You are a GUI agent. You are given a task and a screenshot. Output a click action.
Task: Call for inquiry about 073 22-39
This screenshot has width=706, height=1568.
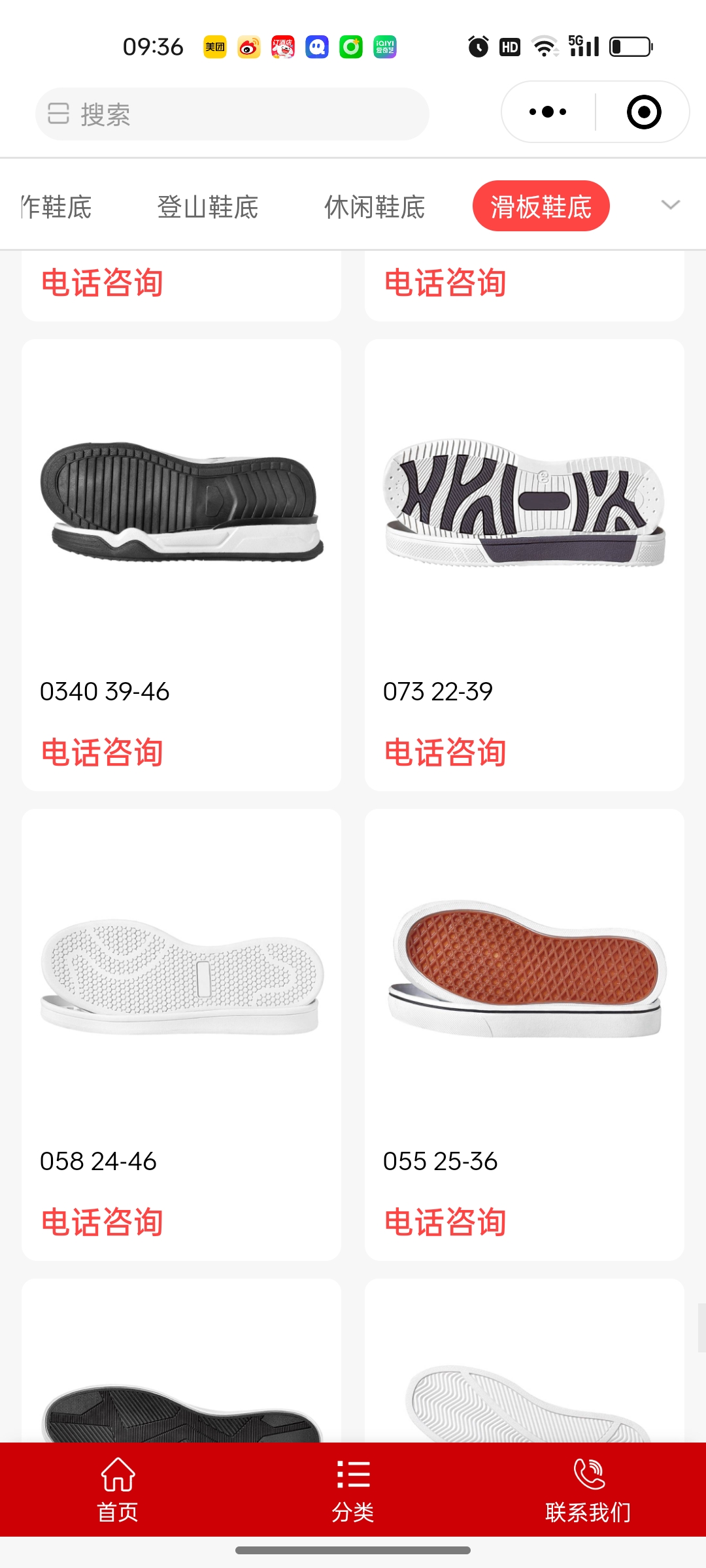point(445,753)
